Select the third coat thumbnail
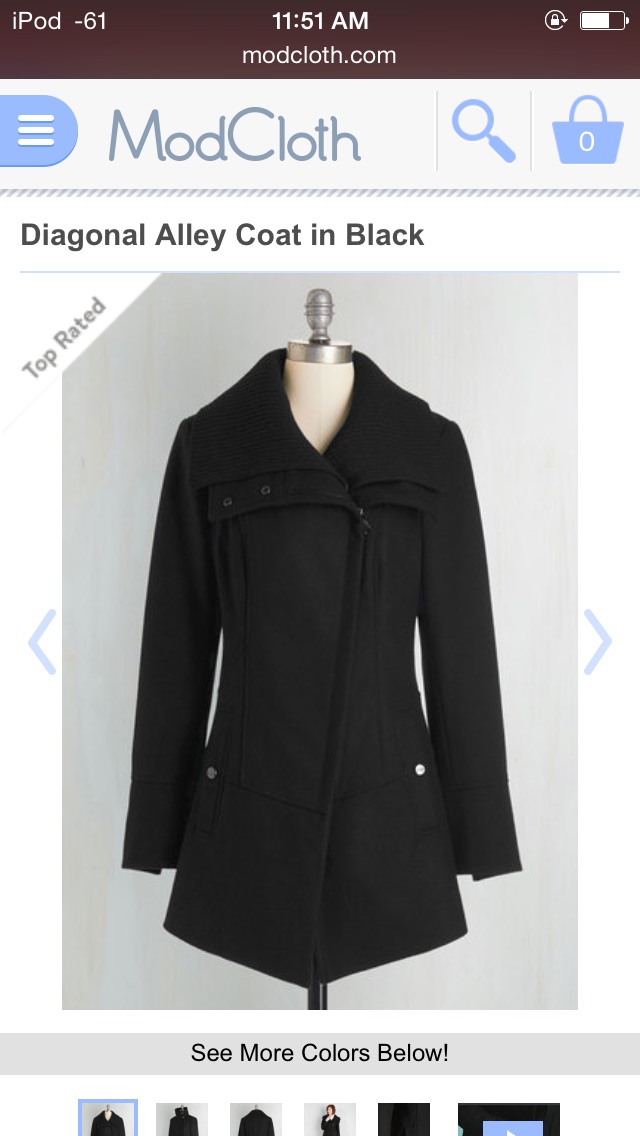This screenshot has height=1136, width=640. [x=256, y=1119]
